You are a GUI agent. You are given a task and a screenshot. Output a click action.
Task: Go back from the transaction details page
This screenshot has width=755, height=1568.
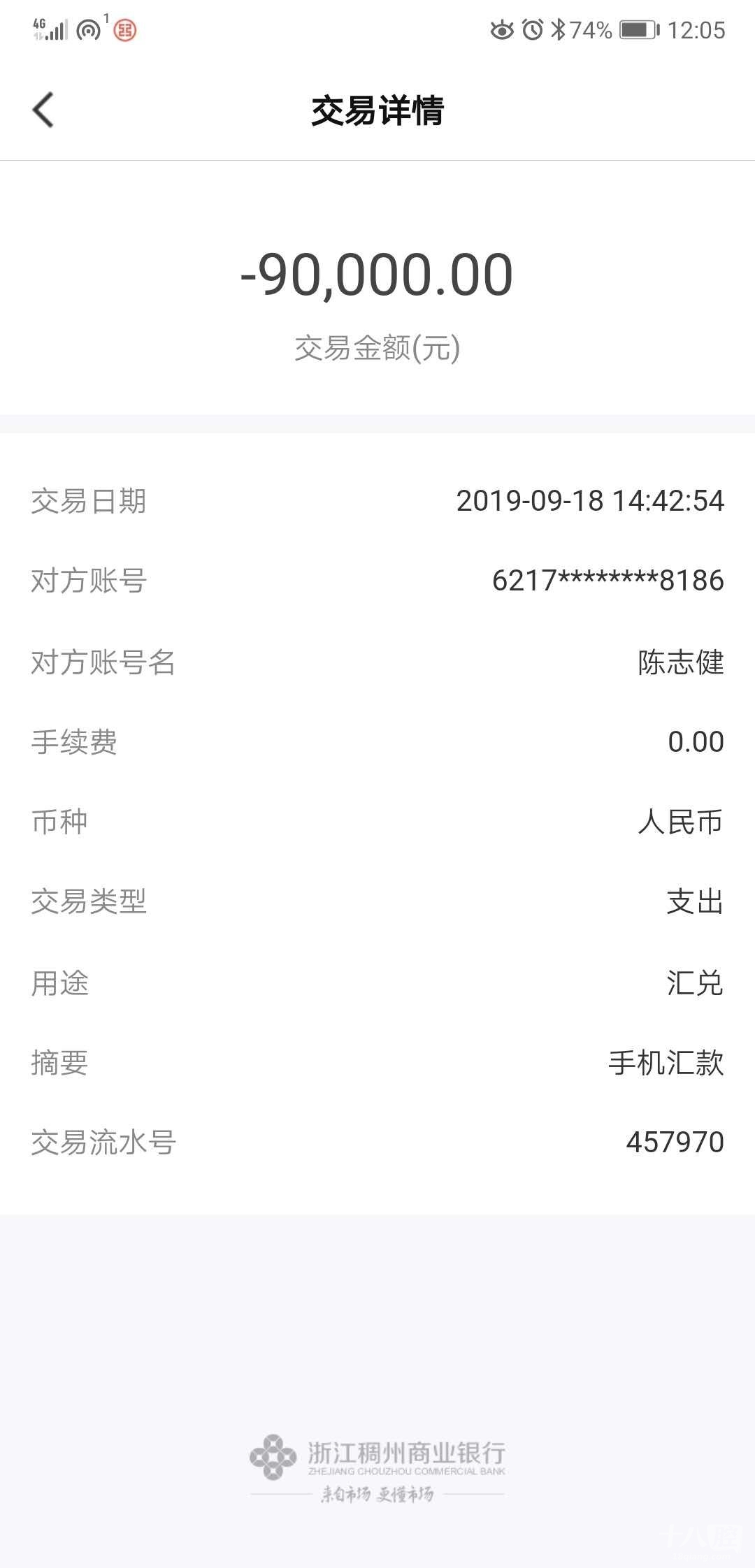point(43,110)
